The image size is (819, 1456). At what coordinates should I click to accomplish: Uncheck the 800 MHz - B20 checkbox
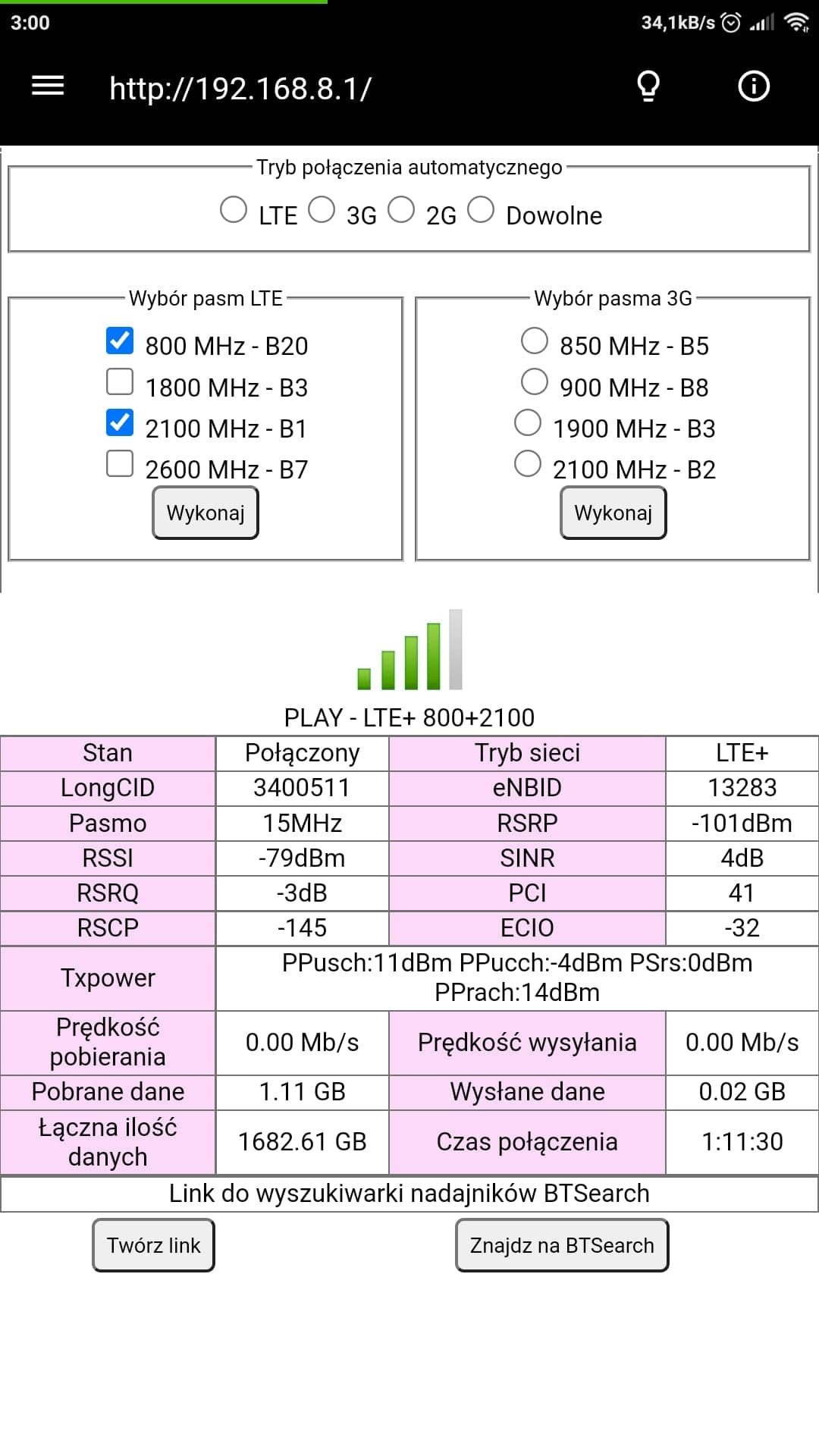click(x=119, y=341)
